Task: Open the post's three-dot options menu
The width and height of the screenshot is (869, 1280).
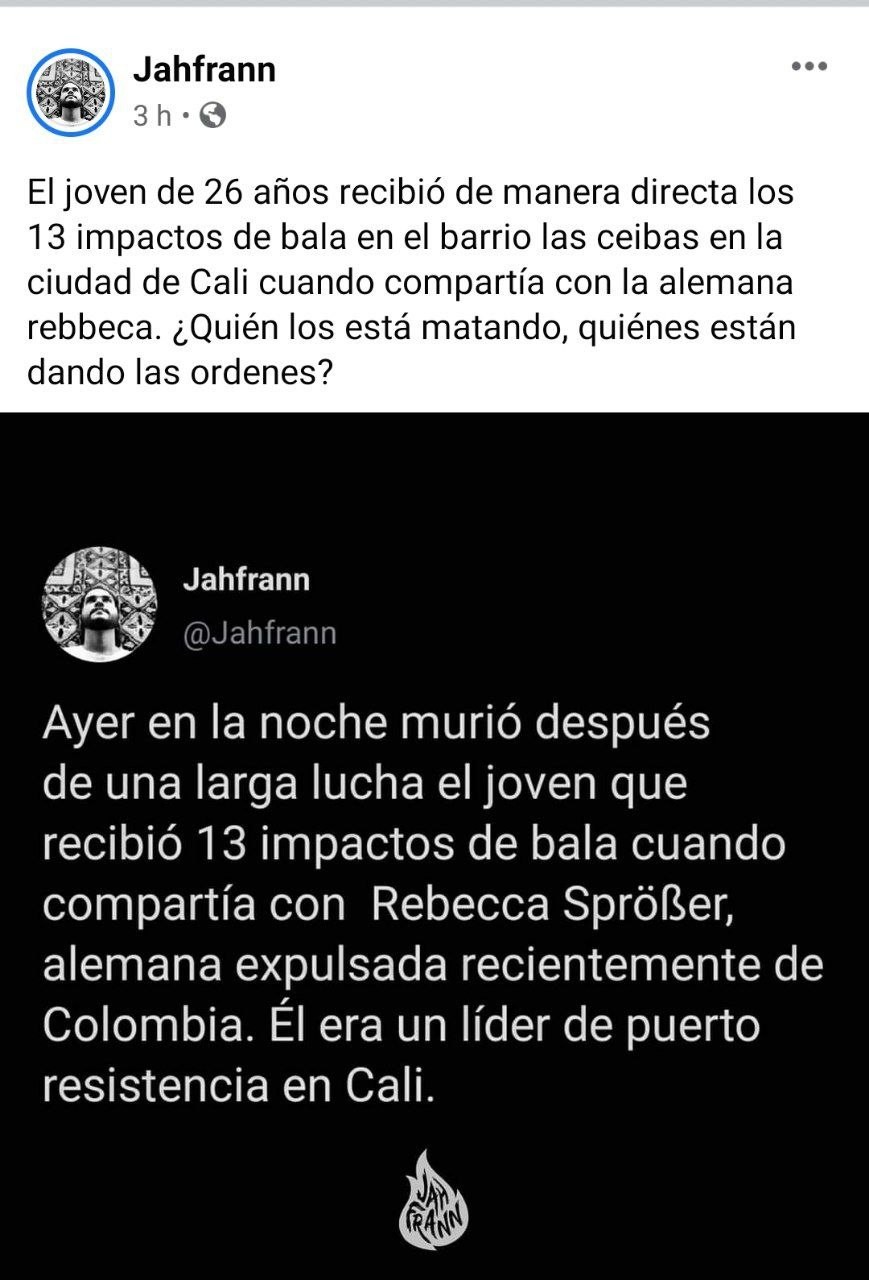Action: pos(808,67)
